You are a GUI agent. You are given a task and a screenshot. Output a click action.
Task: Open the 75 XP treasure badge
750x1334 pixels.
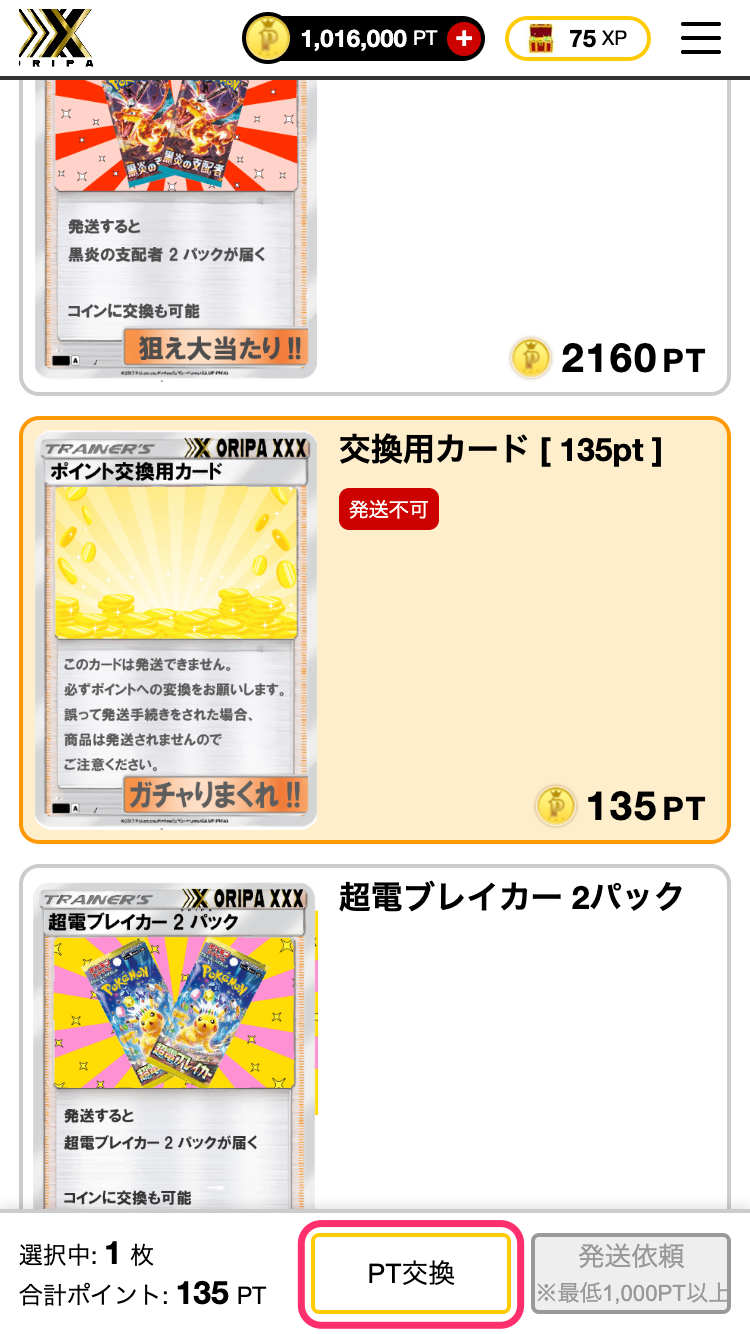(578, 39)
